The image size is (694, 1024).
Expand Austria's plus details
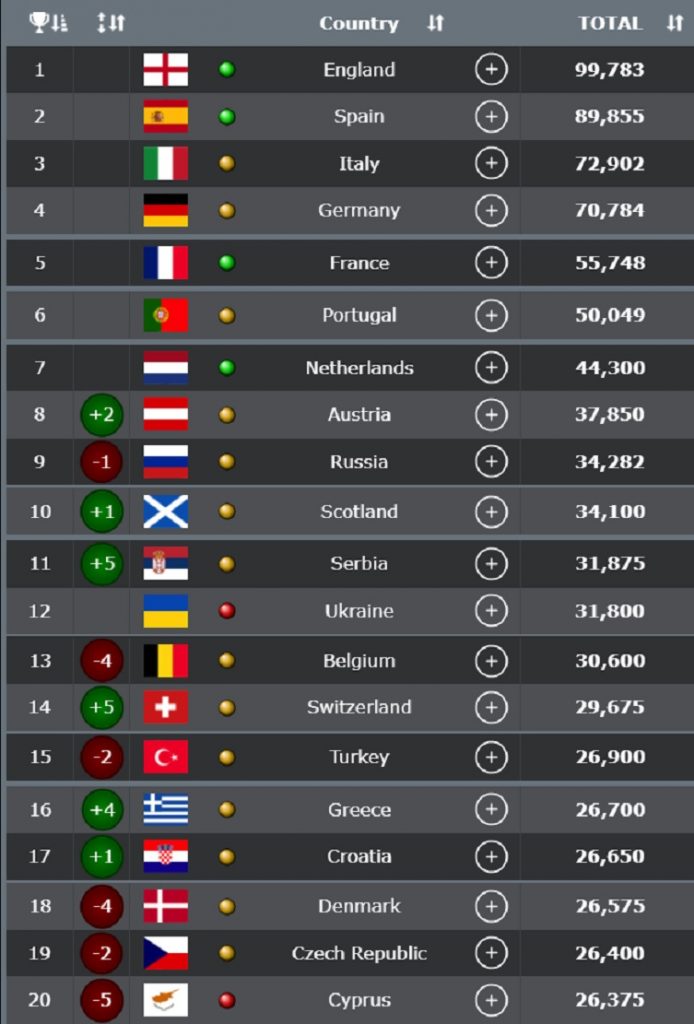490,414
